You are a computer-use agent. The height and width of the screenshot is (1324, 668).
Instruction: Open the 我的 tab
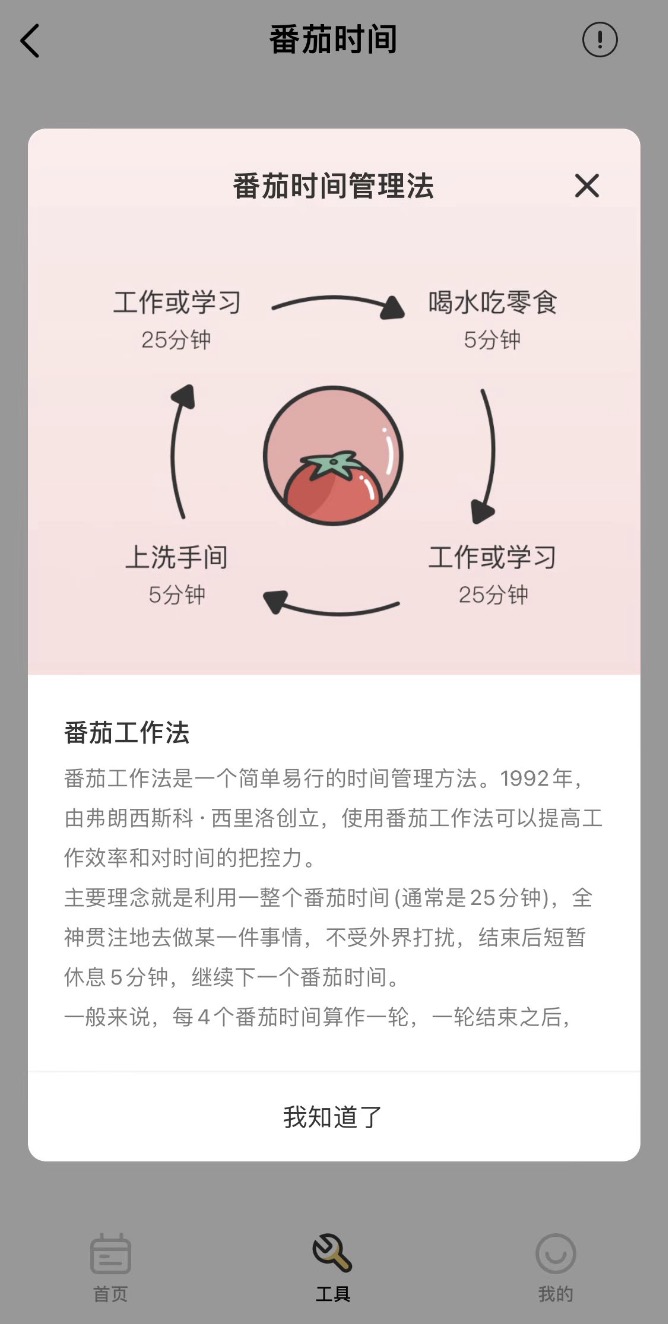(x=555, y=1267)
